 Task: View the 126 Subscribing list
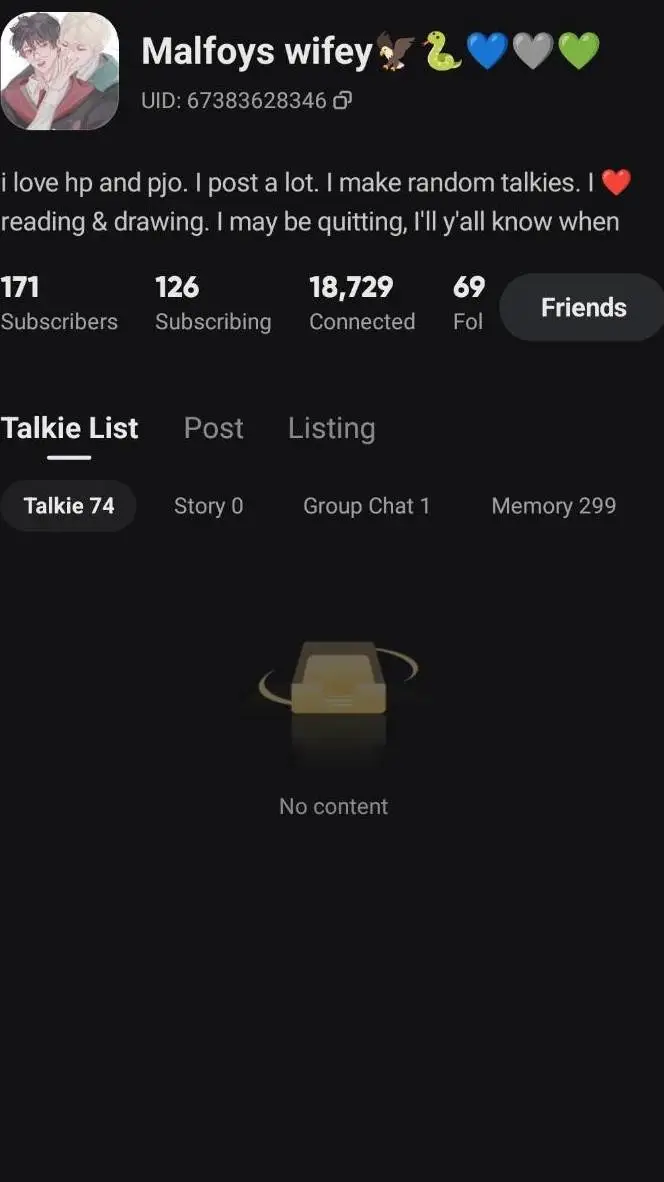coord(212,304)
